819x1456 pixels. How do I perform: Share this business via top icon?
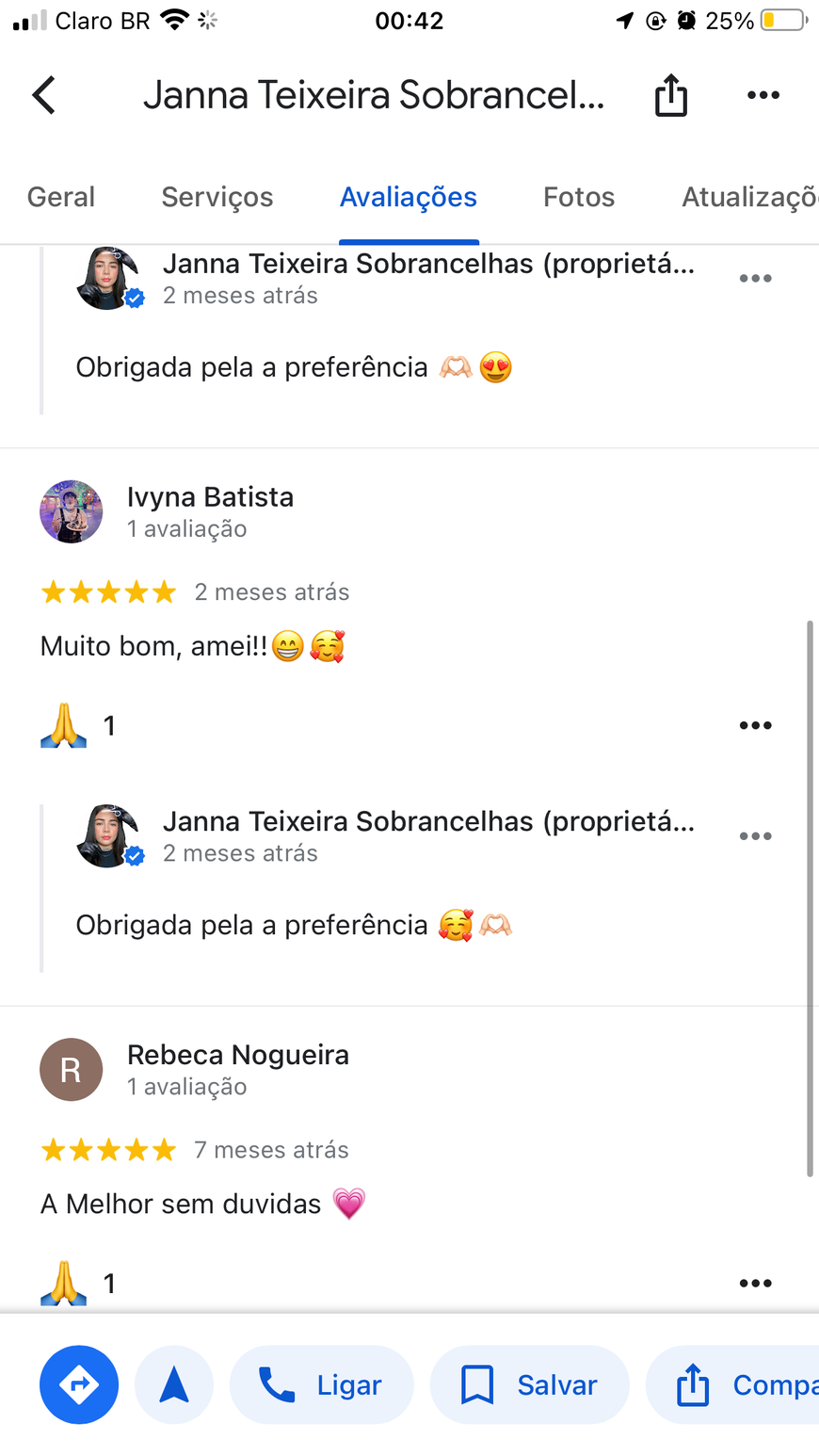(x=670, y=95)
